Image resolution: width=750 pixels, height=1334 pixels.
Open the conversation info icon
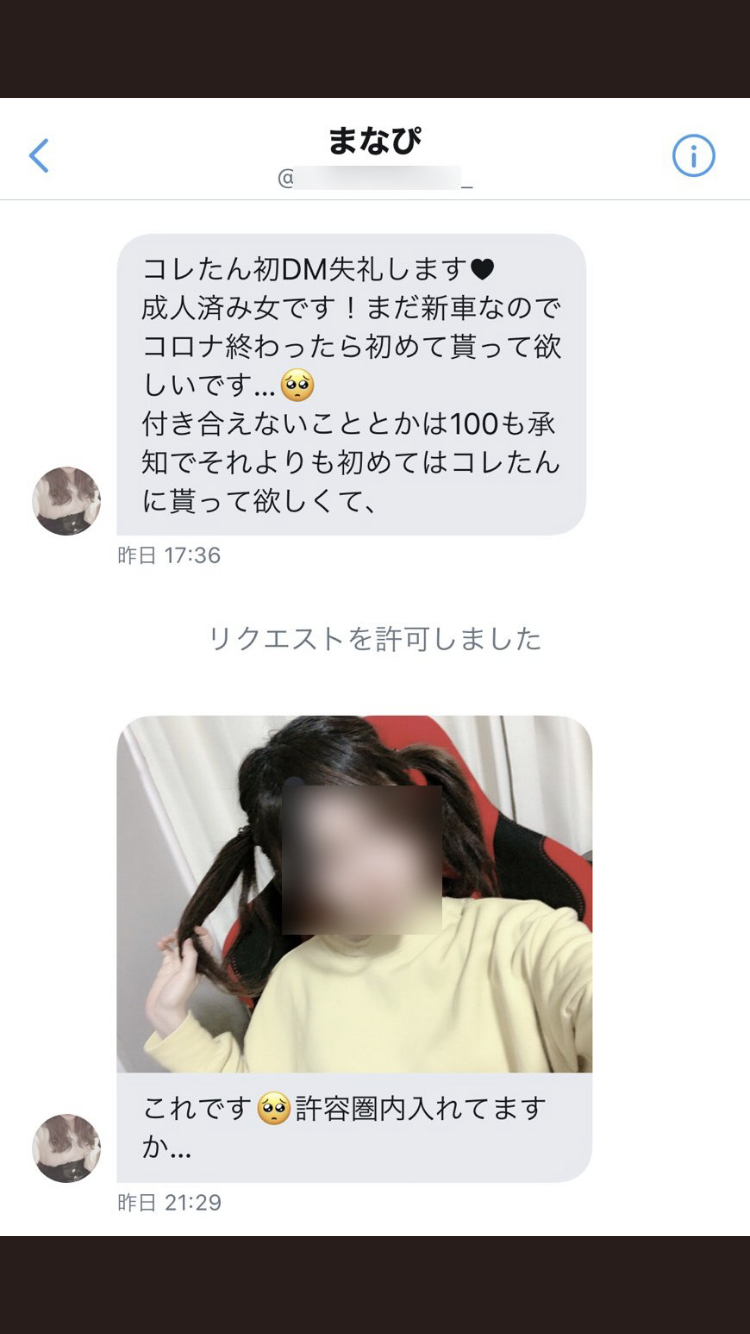pyautogui.click(x=693, y=156)
